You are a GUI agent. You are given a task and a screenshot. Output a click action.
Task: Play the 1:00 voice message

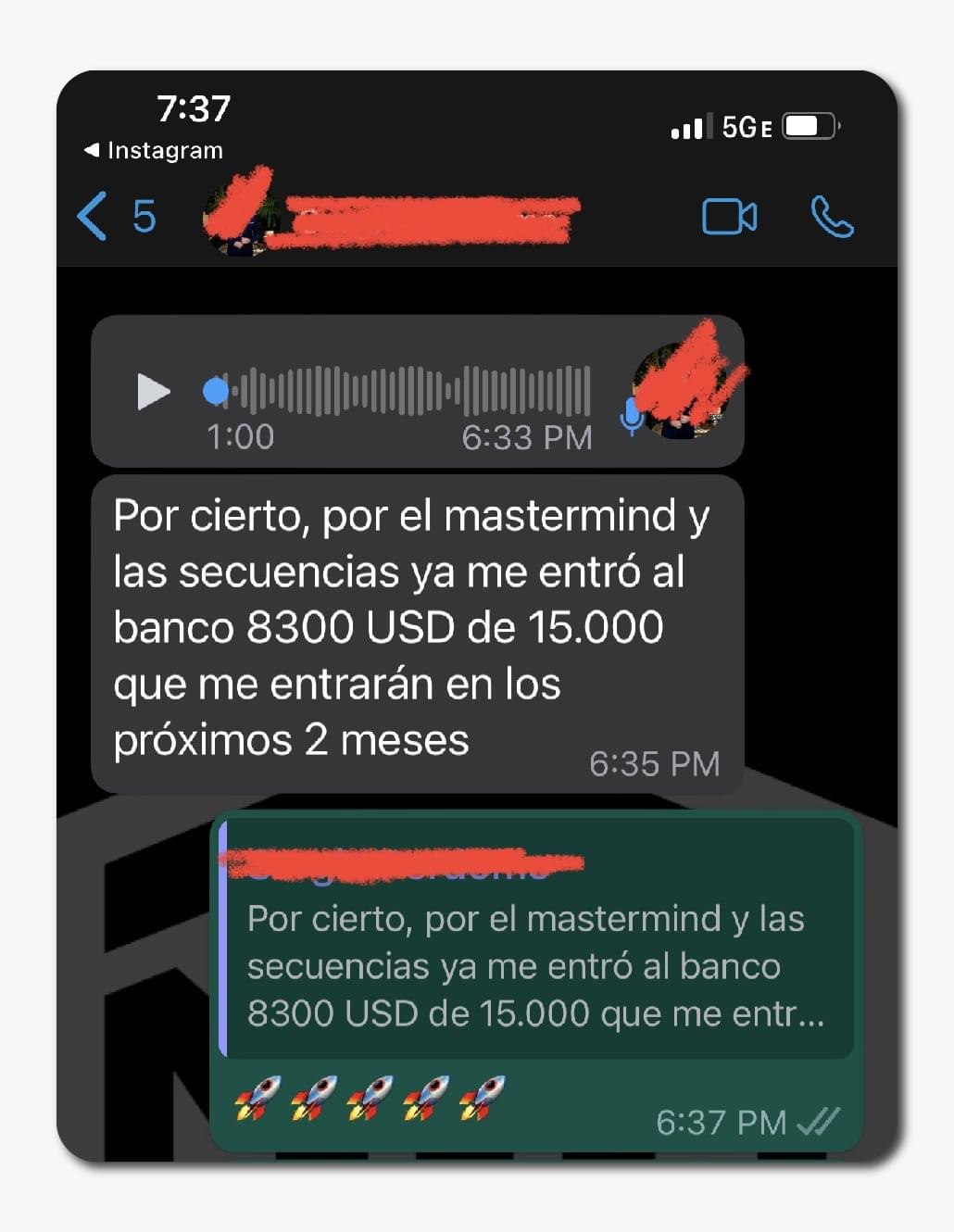coord(153,391)
